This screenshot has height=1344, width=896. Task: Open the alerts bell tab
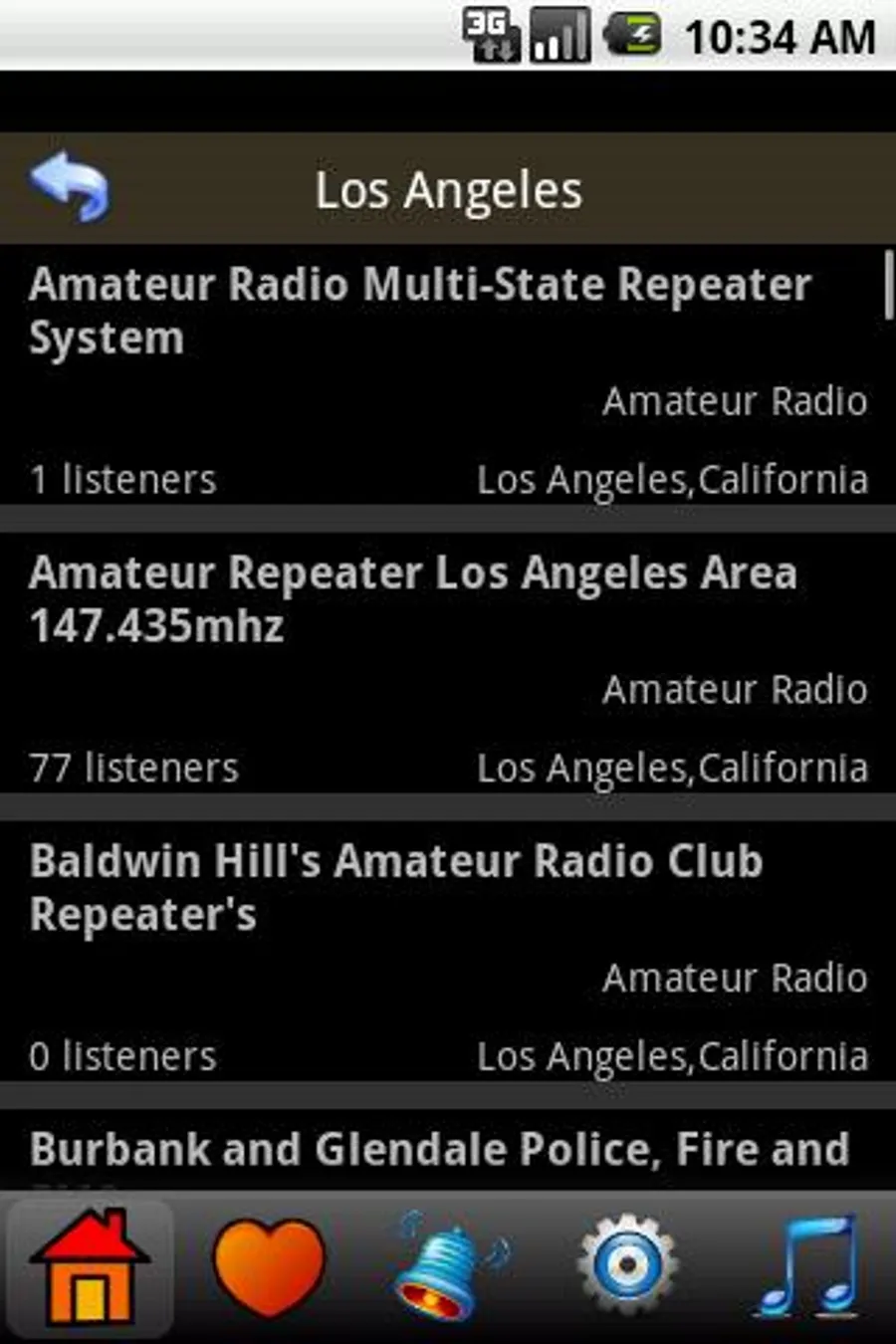coord(450,1267)
